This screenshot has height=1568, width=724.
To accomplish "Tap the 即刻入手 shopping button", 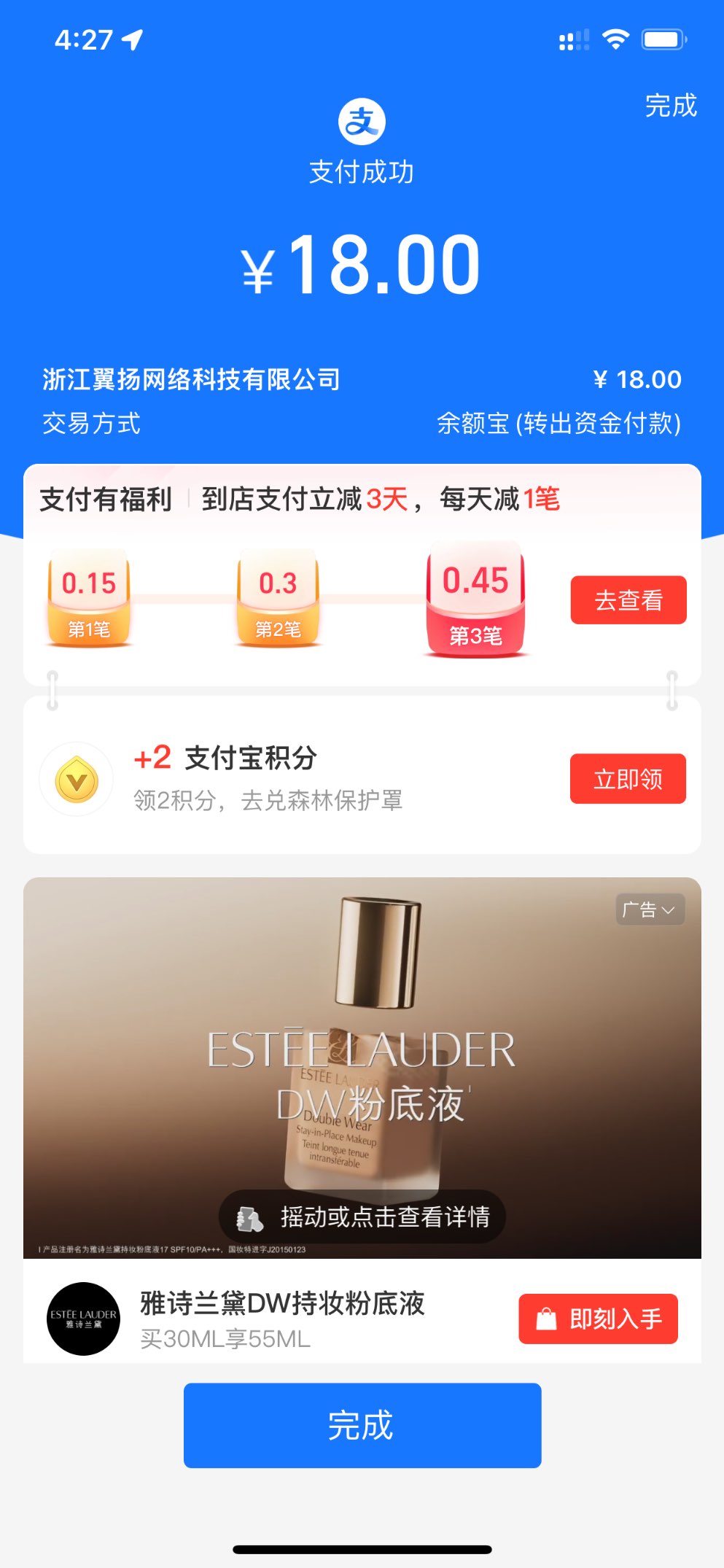I will click(x=598, y=1319).
